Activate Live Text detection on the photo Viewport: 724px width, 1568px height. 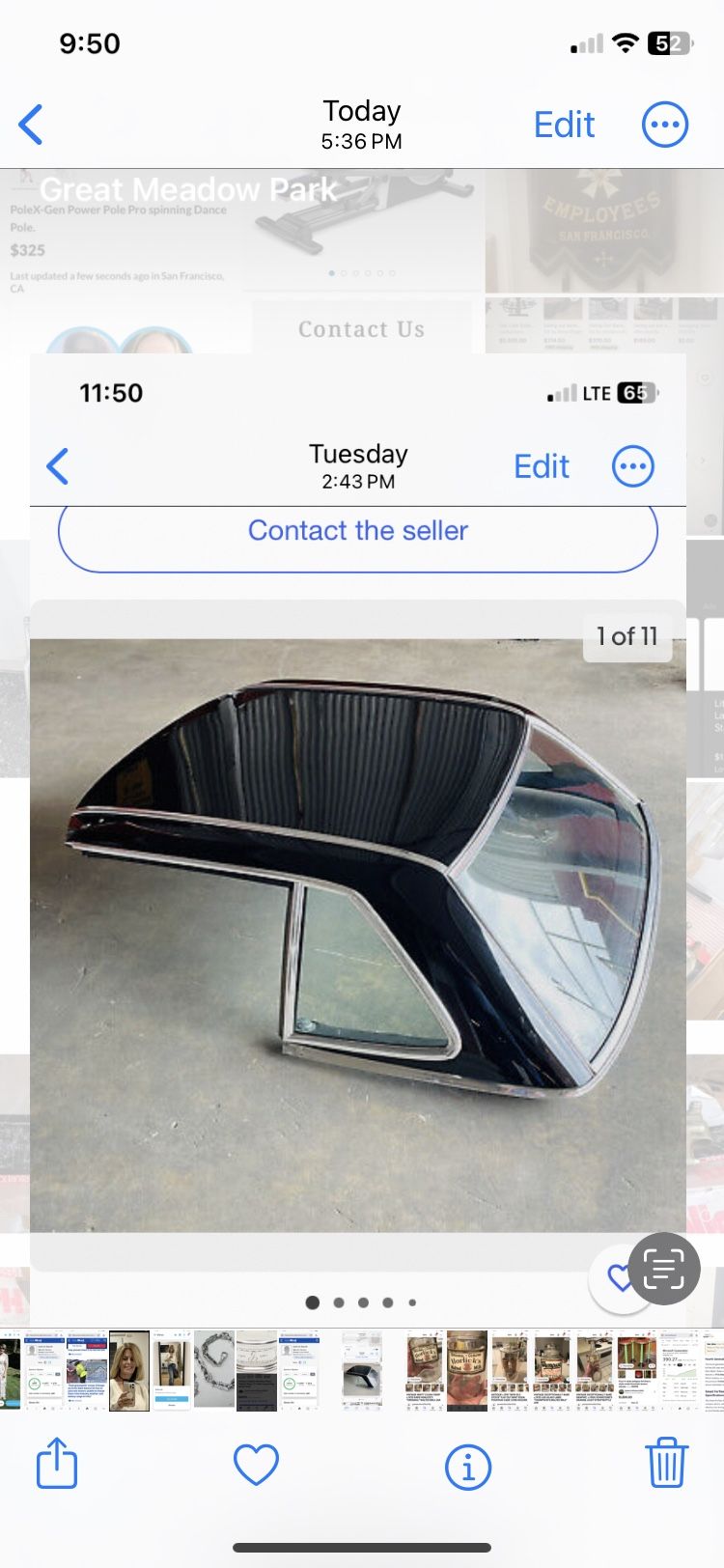[x=665, y=1268]
